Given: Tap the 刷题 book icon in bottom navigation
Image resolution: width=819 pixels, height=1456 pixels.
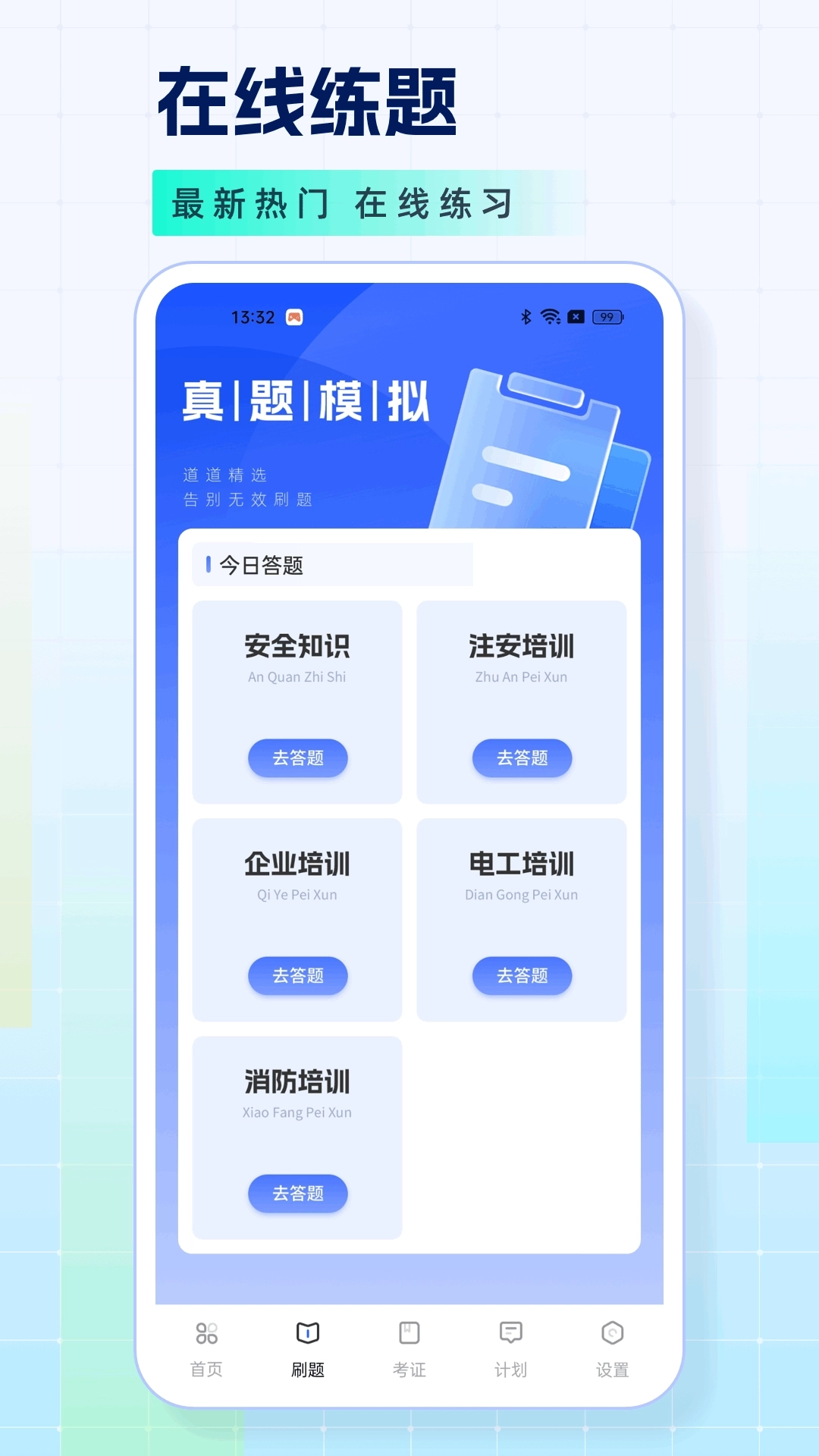Looking at the screenshot, I should (306, 1337).
